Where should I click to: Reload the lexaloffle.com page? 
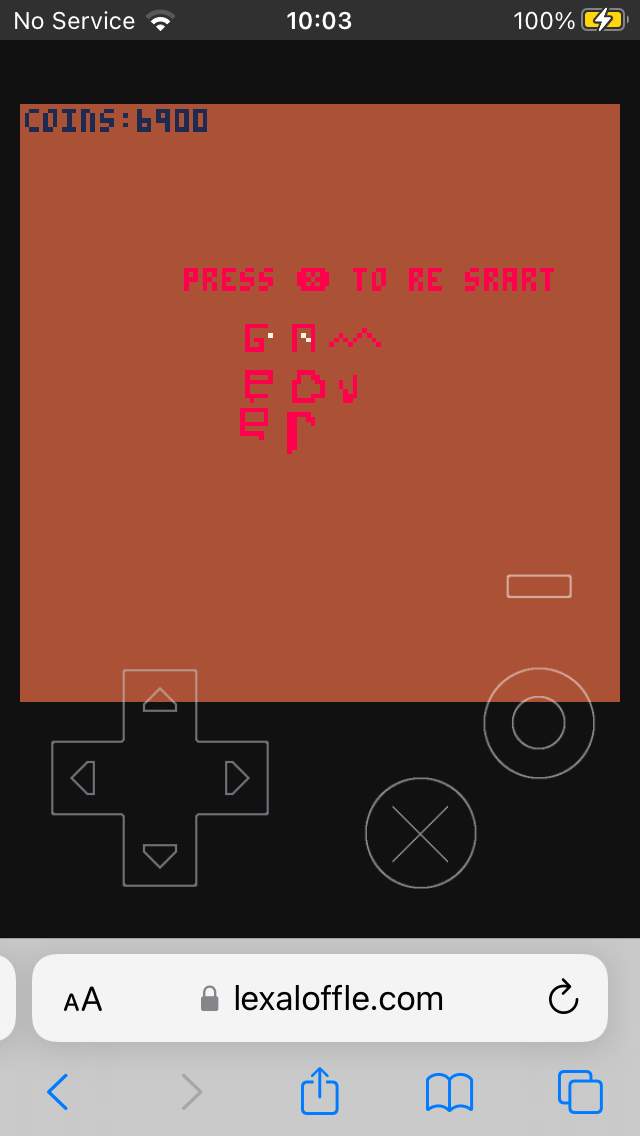(564, 998)
